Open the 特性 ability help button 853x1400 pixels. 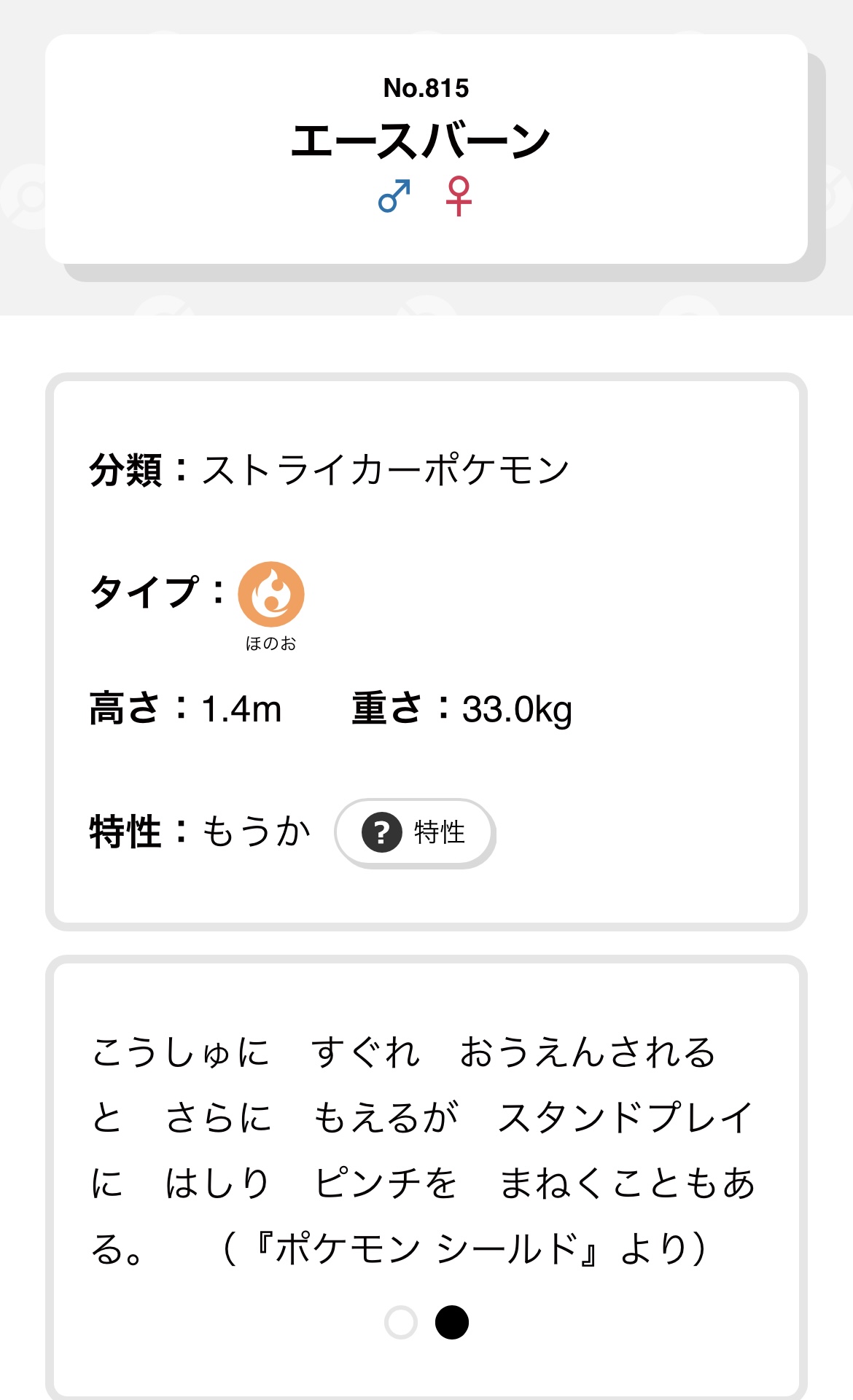414,832
